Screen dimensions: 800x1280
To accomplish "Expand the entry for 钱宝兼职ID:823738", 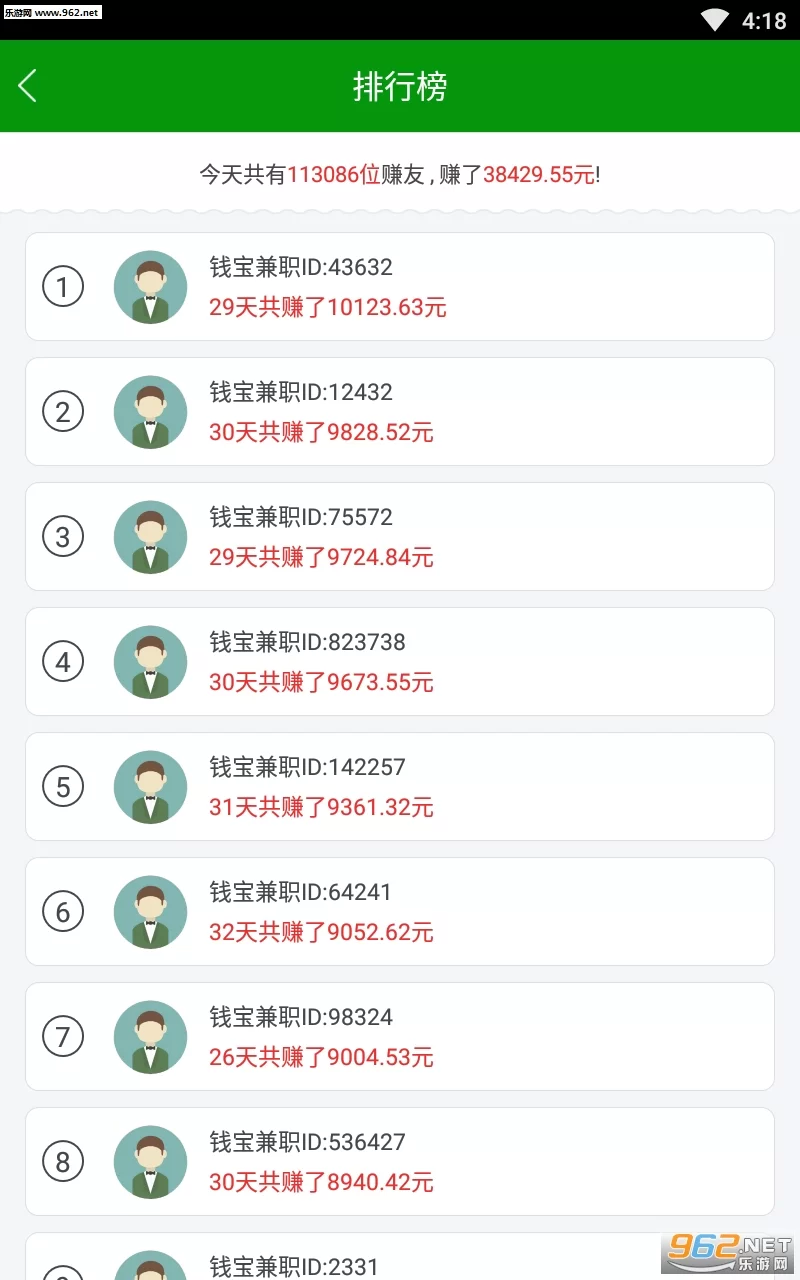I will click(400, 661).
